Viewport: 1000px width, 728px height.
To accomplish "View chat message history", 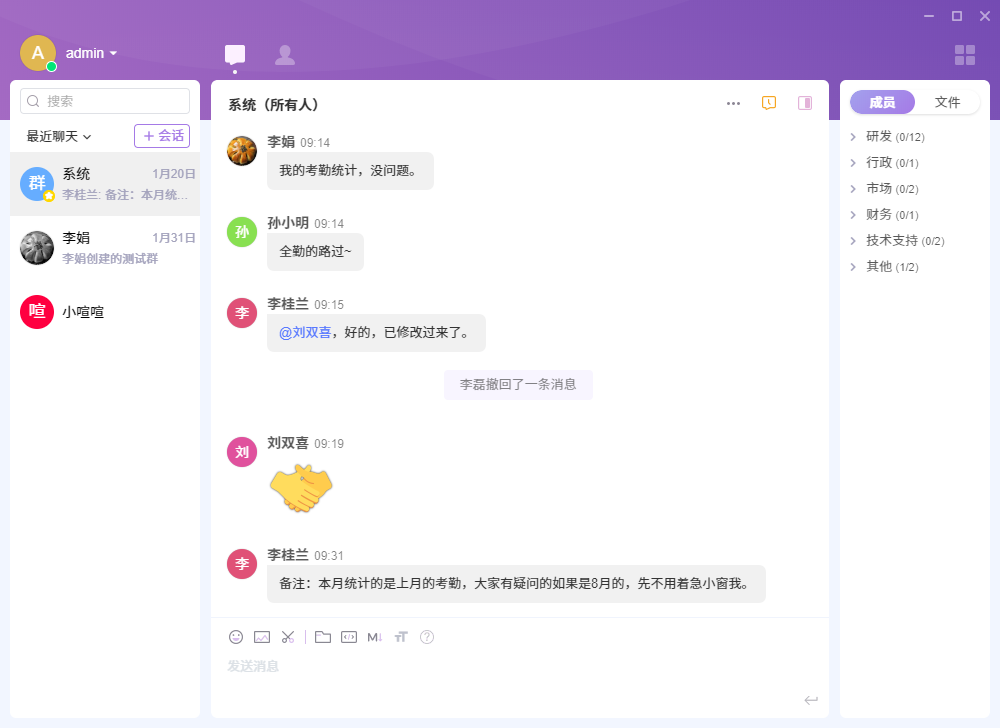I will 769,103.
